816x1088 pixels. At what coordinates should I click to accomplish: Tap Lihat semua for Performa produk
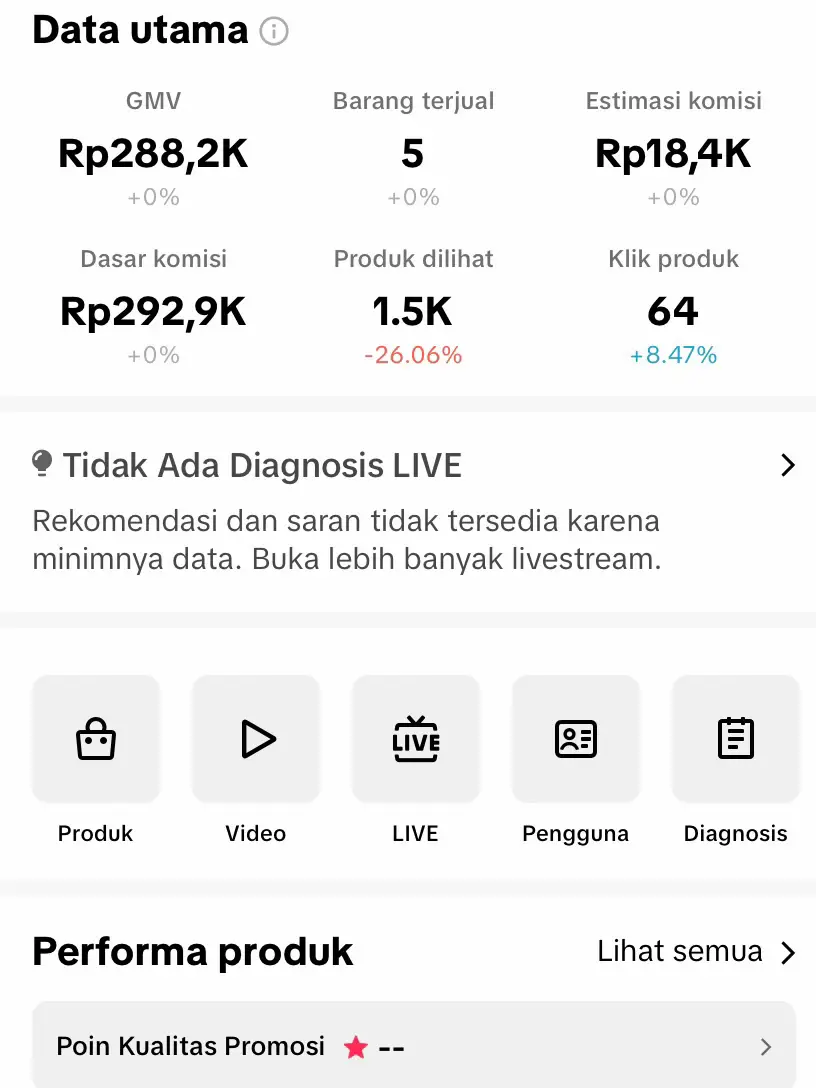tap(696, 952)
